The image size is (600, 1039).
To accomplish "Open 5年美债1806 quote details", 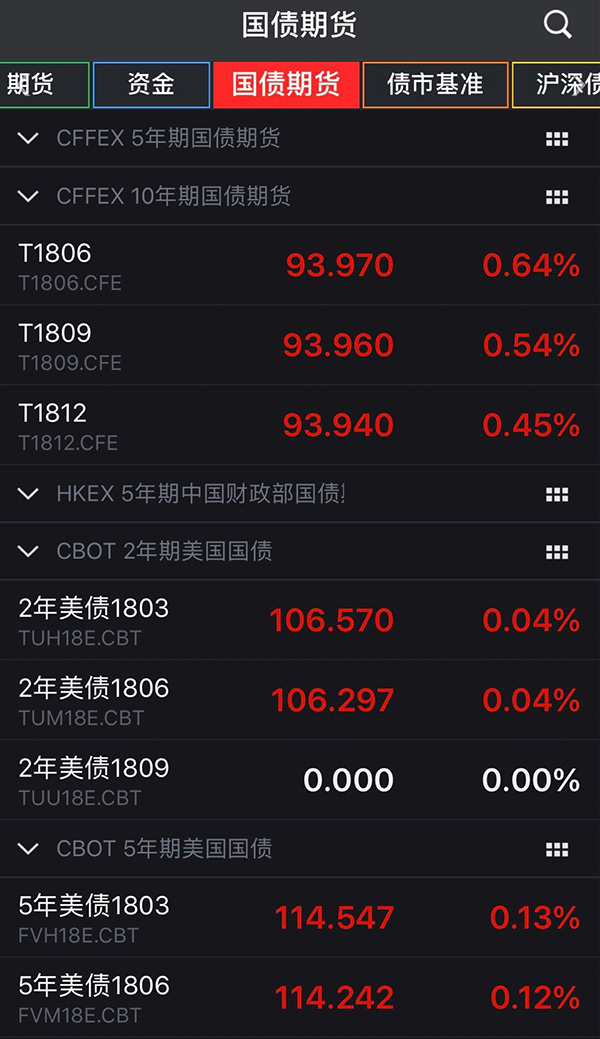I will [300, 998].
